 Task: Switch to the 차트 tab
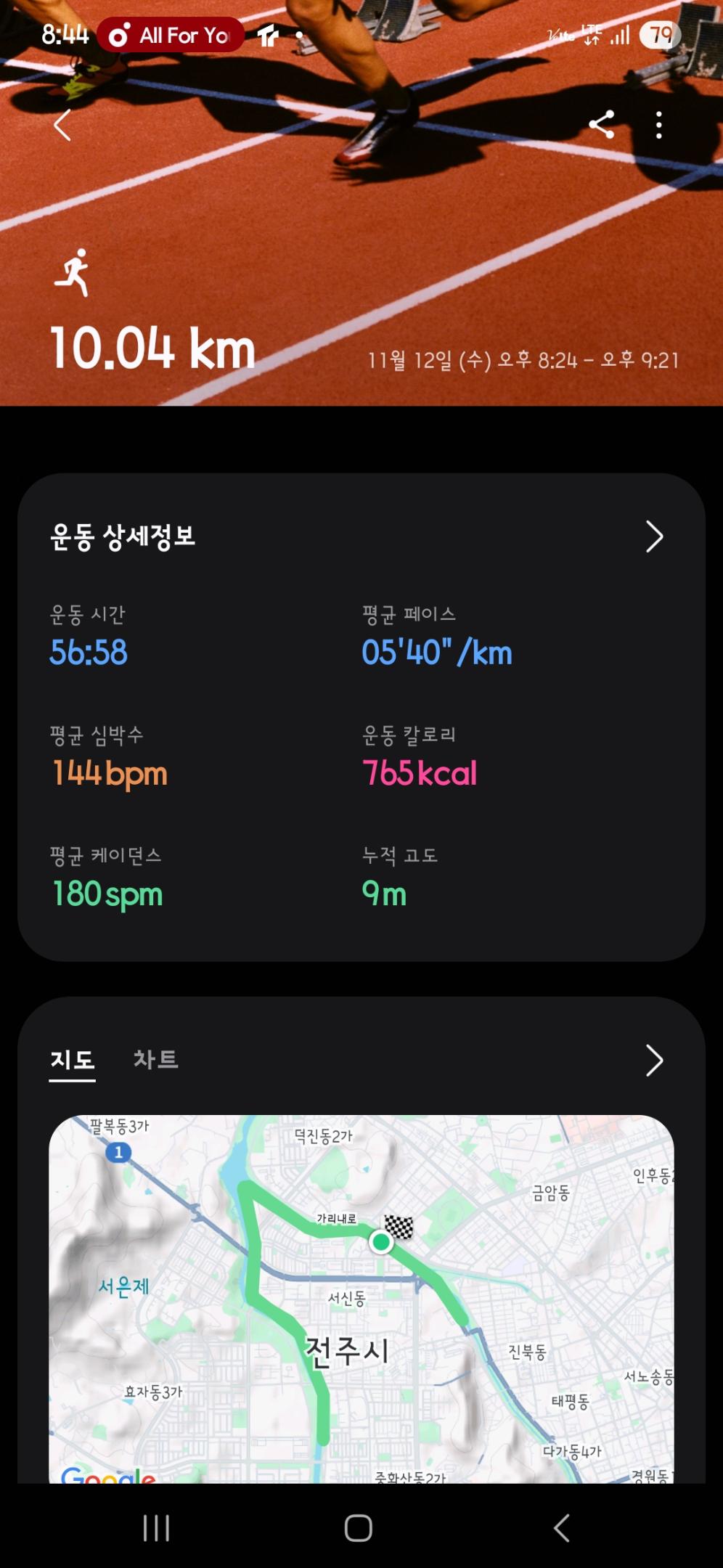[x=157, y=1060]
